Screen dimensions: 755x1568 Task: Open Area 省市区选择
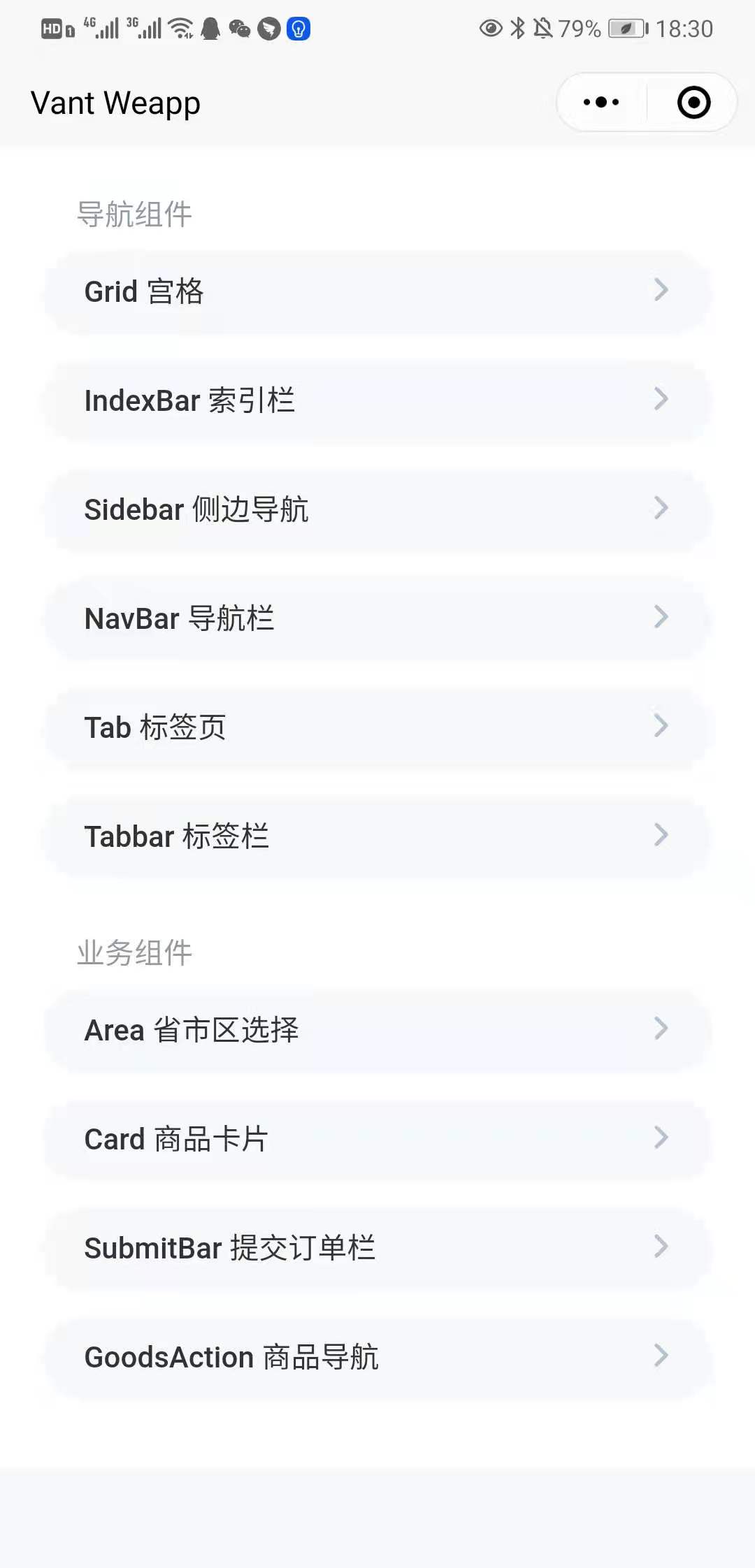pos(377,1030)
